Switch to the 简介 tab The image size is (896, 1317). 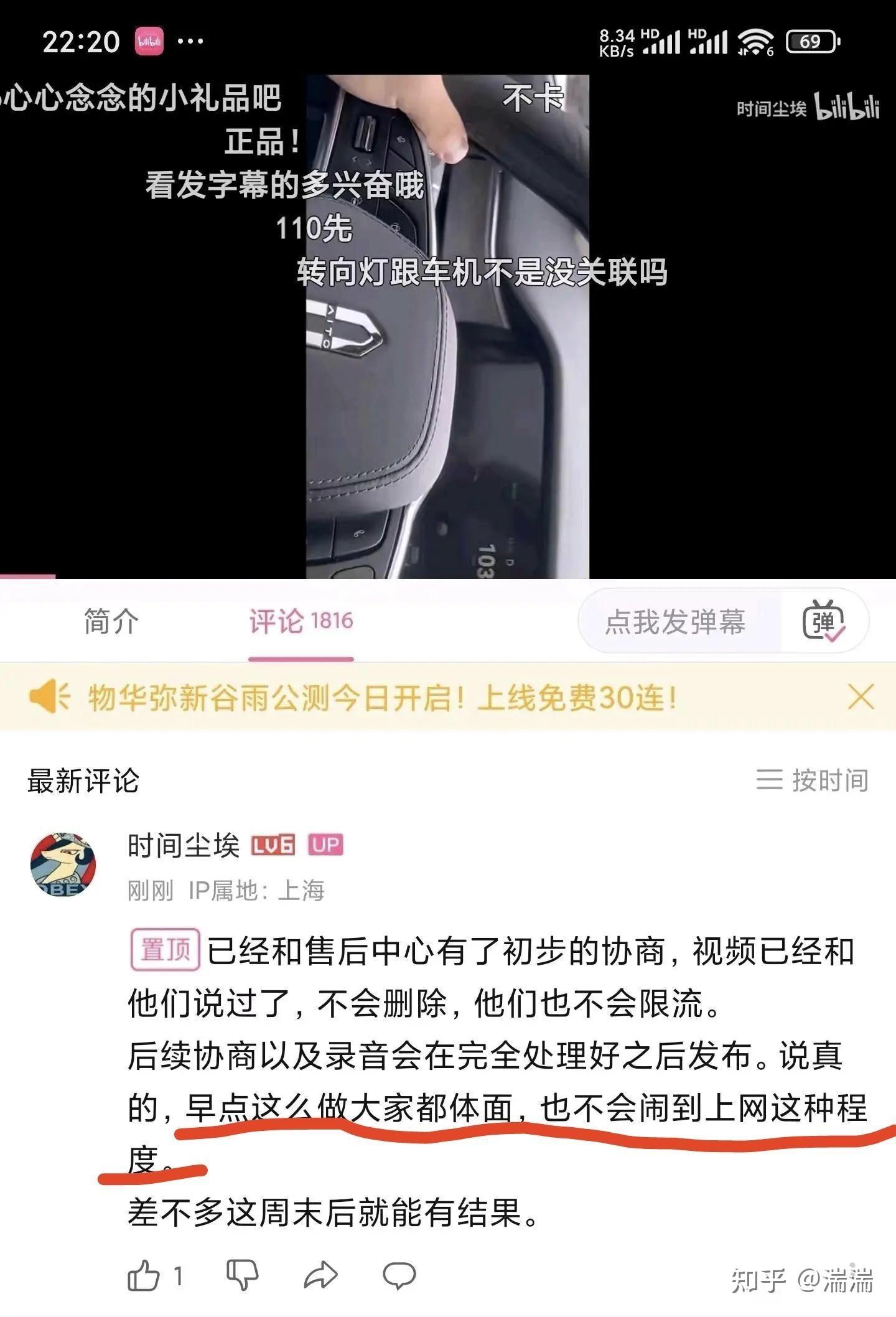pyautogui.click(x=111, y=621)
